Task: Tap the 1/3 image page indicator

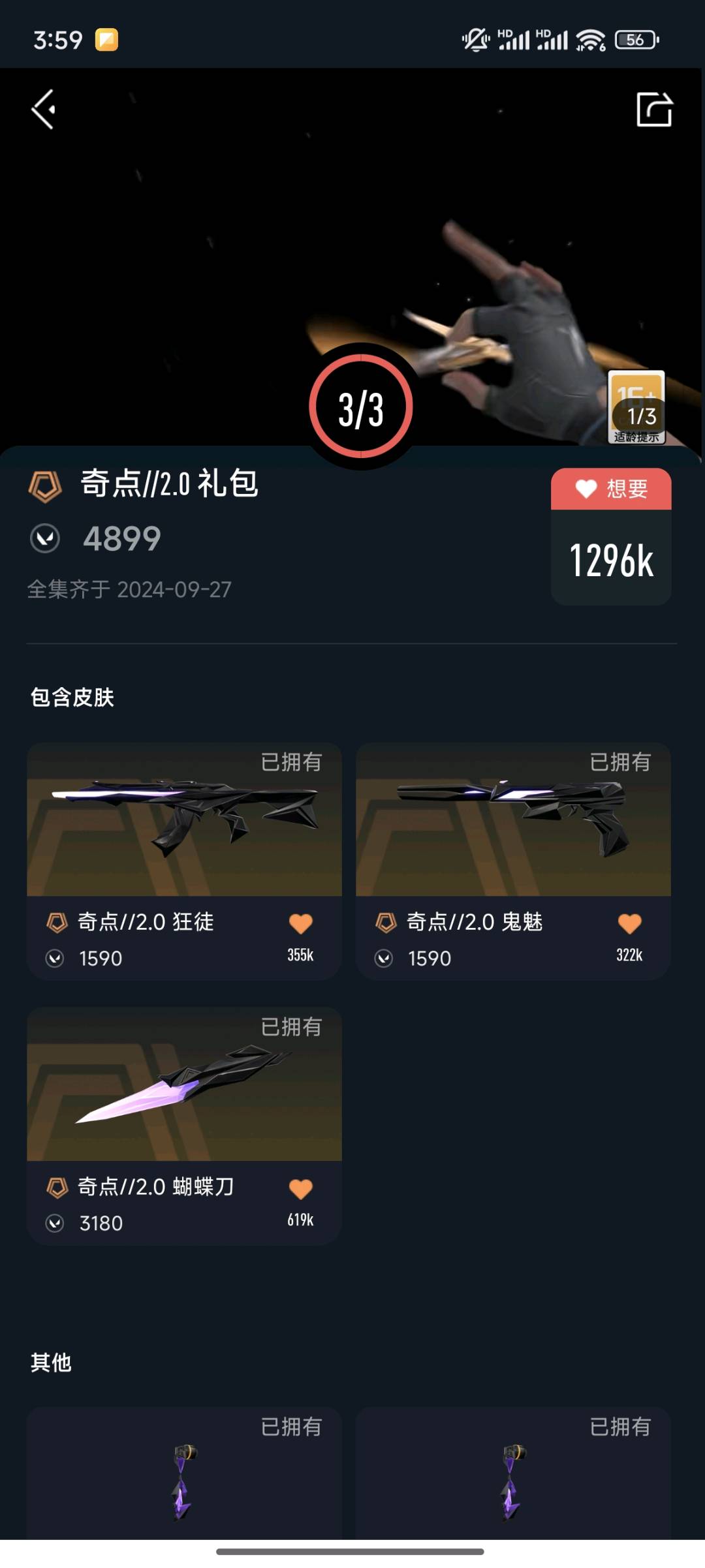Action: coord(641,416)
